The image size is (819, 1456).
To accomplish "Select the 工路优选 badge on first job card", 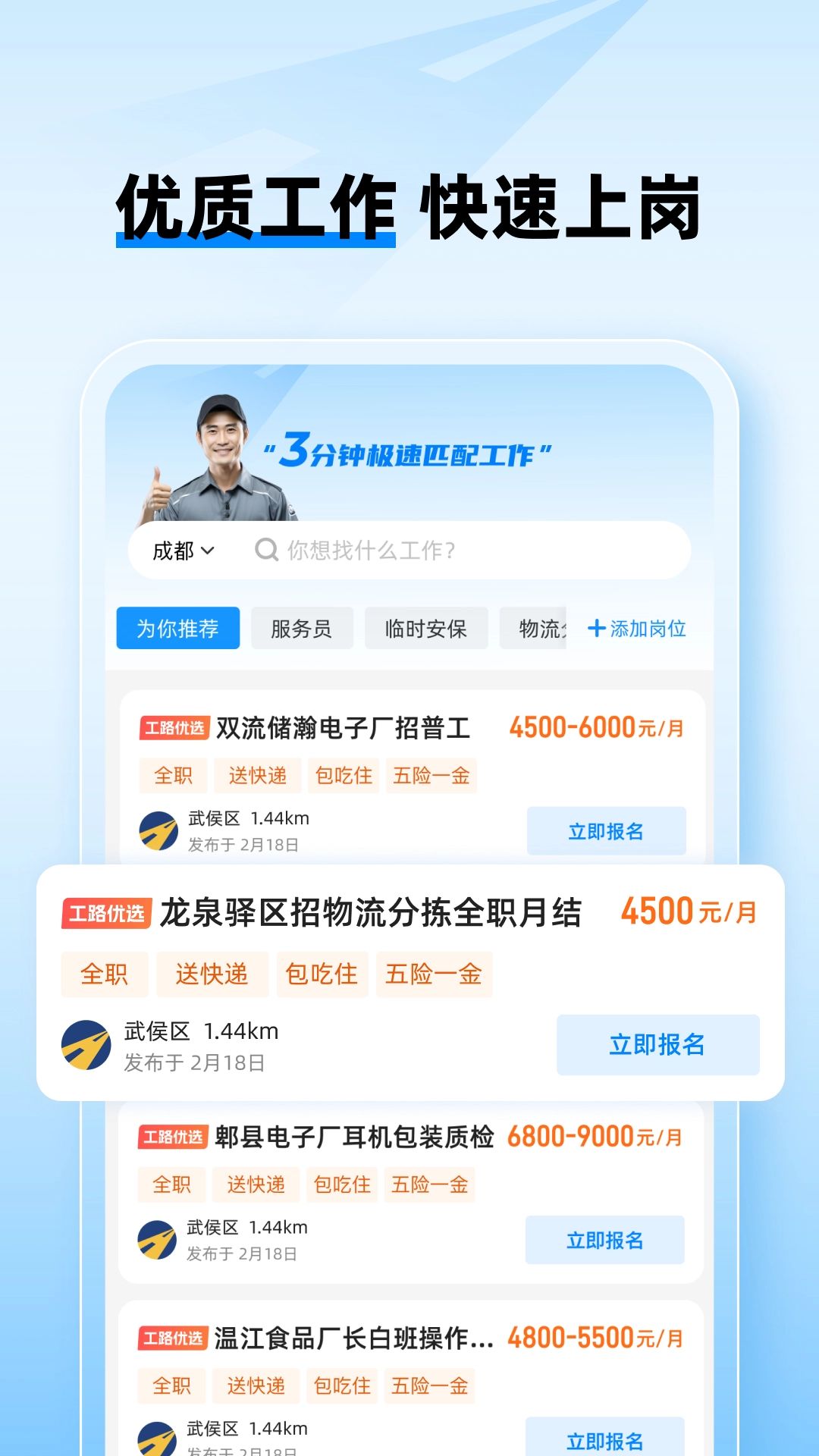I will tap(174, 726).
